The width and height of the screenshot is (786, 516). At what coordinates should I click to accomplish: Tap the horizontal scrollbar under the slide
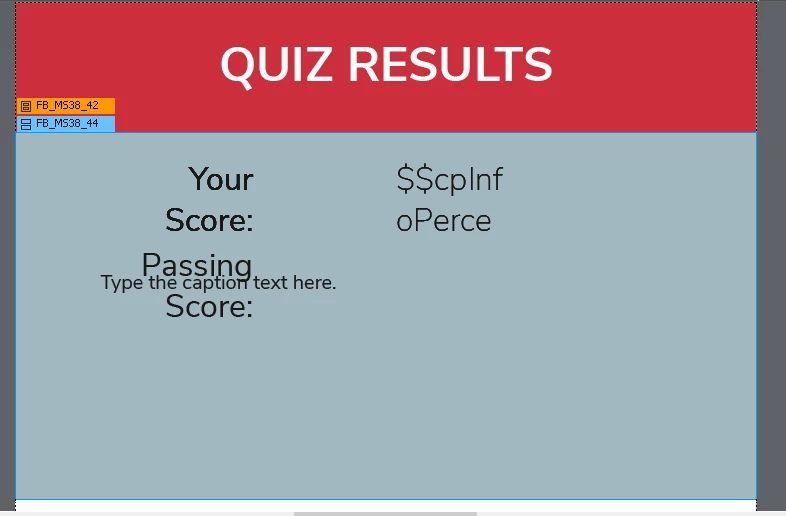[x=385, y=513]
